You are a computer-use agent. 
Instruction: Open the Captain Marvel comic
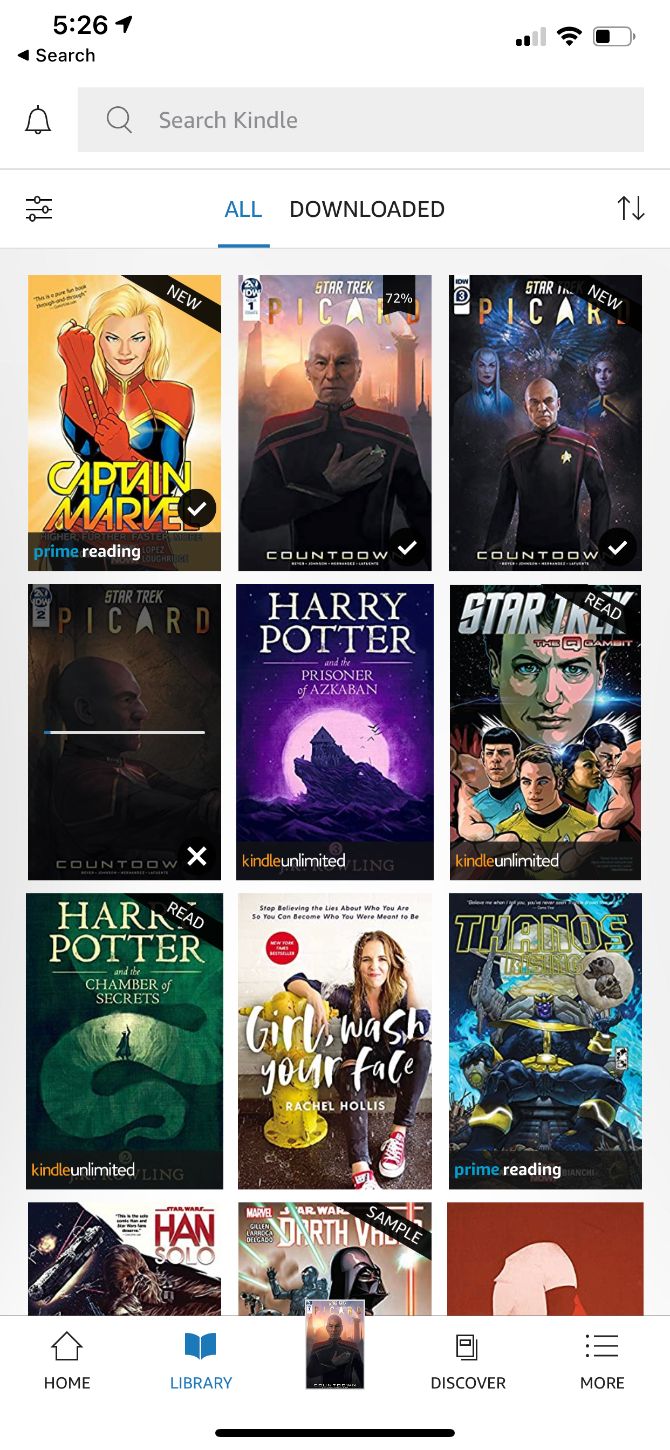click(125, 423)
